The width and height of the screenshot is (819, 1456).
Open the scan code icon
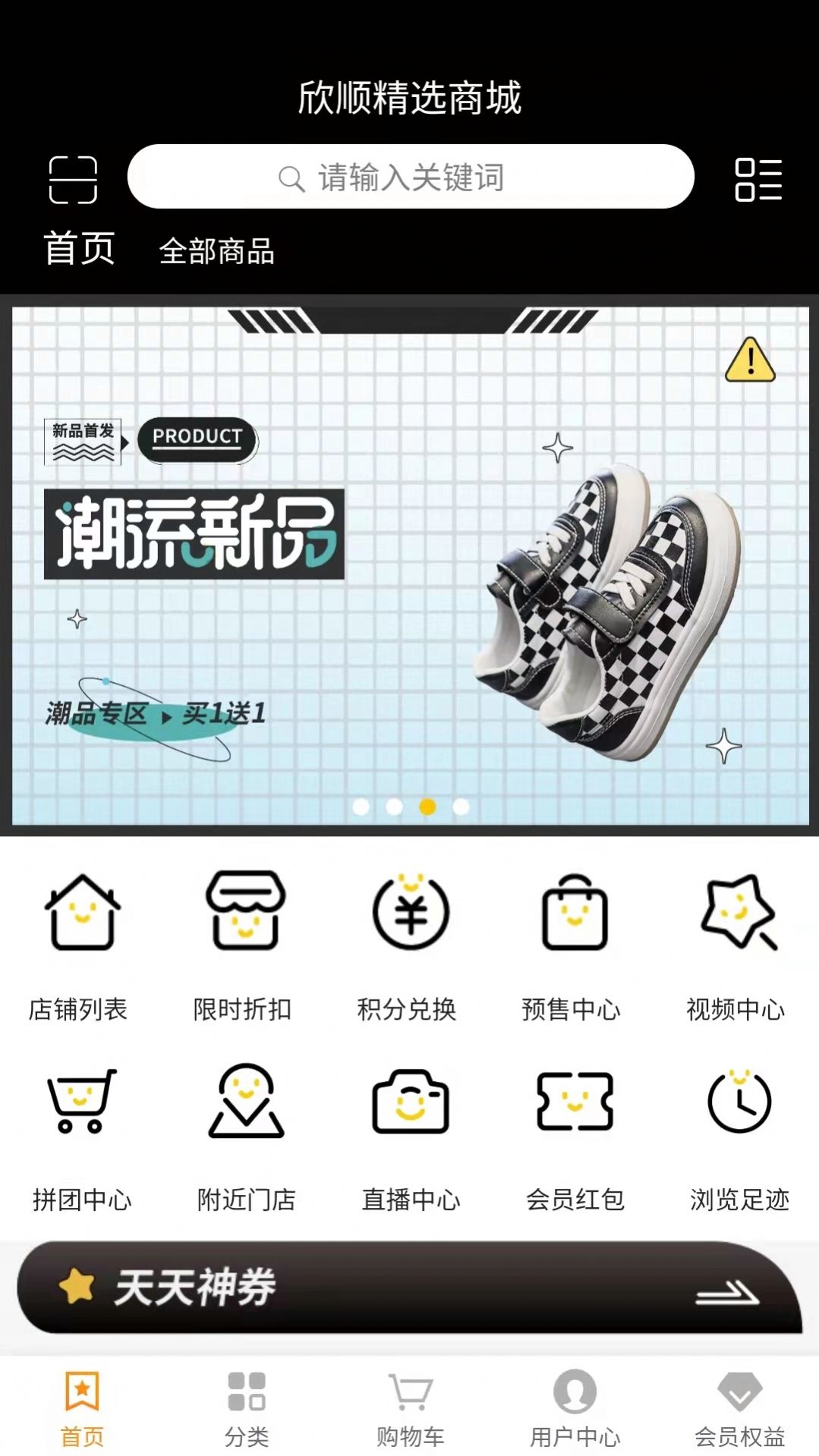[x=73, y=180]
